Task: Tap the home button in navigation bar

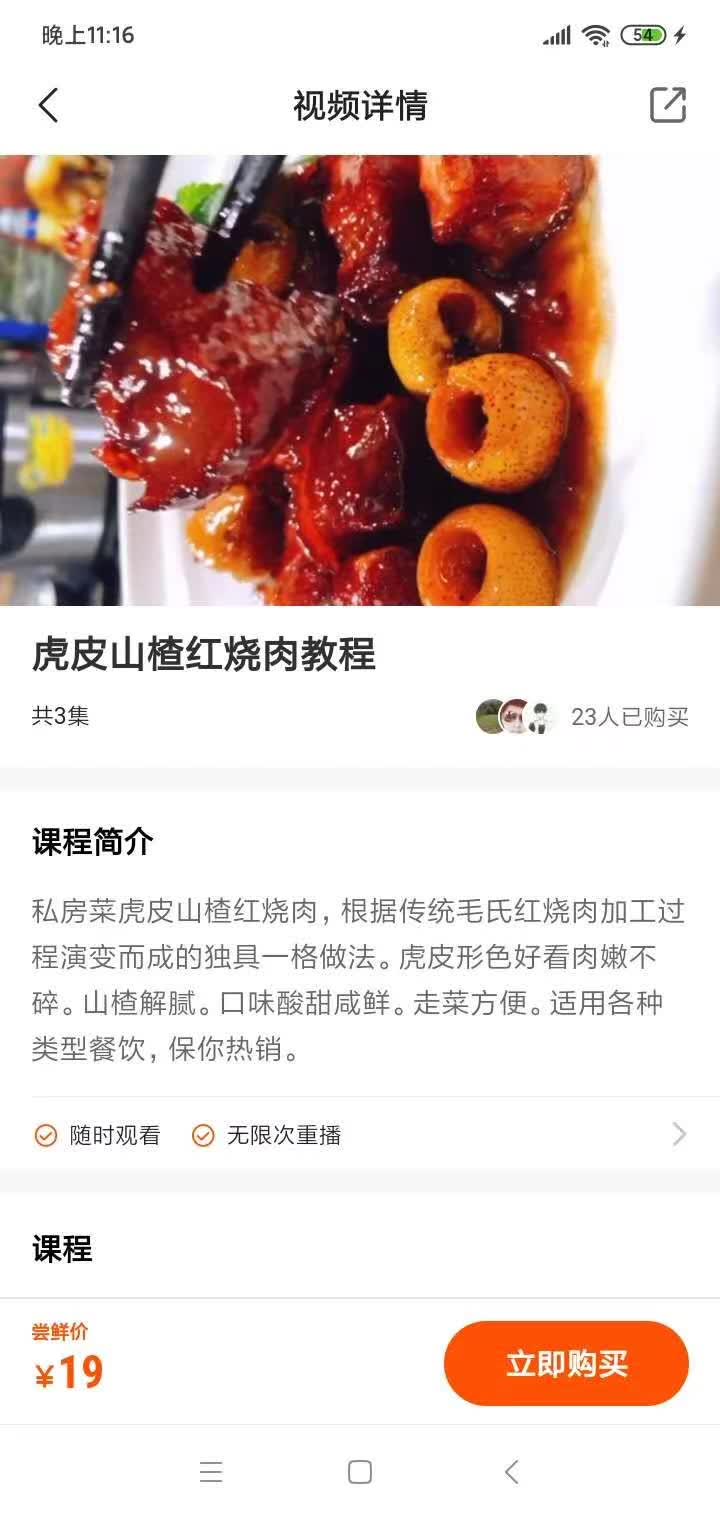Action: pyautogui.click(x=359, y=1471)
